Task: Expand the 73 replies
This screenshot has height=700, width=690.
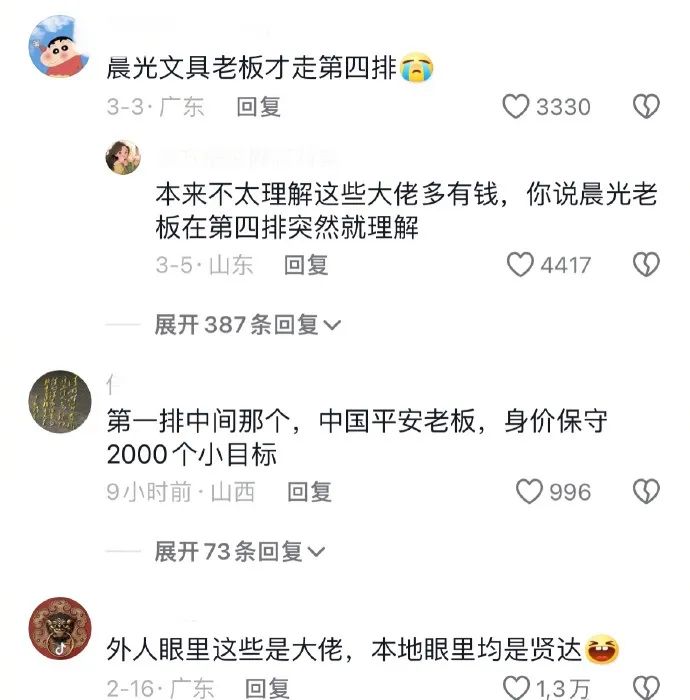Action: (x=240, y=551)
